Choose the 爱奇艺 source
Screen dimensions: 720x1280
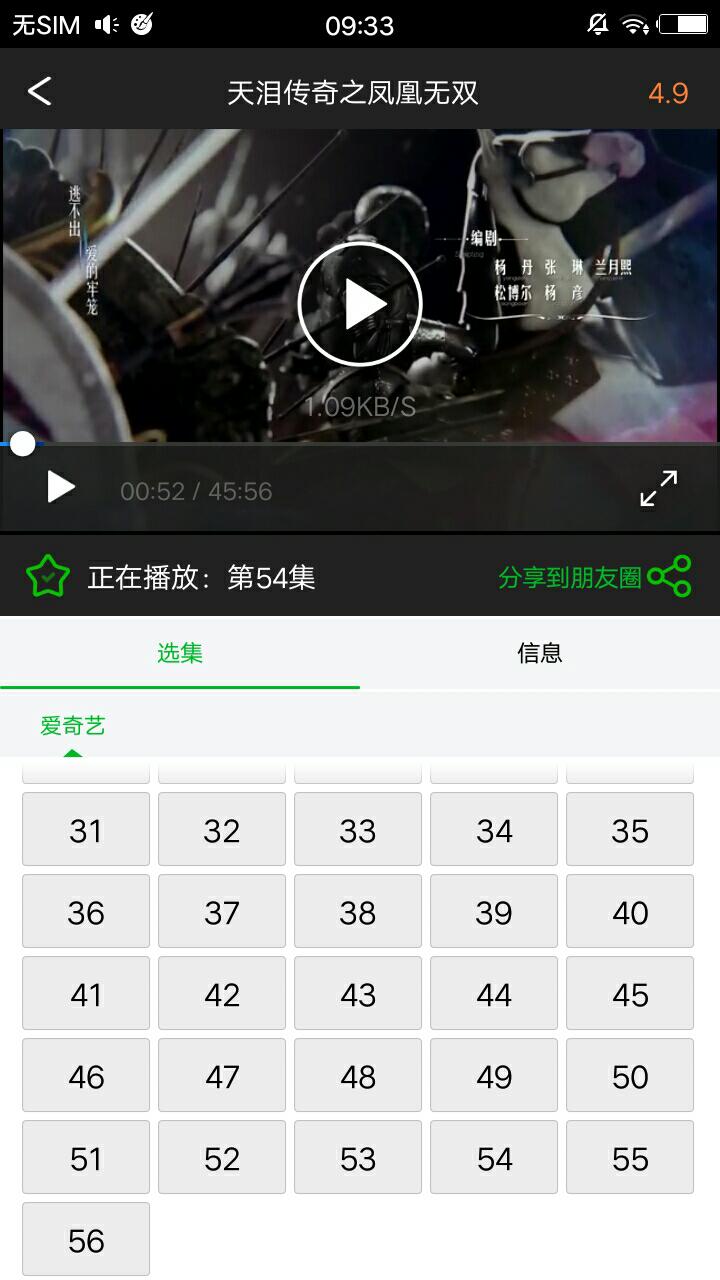[x=73, y=726]
